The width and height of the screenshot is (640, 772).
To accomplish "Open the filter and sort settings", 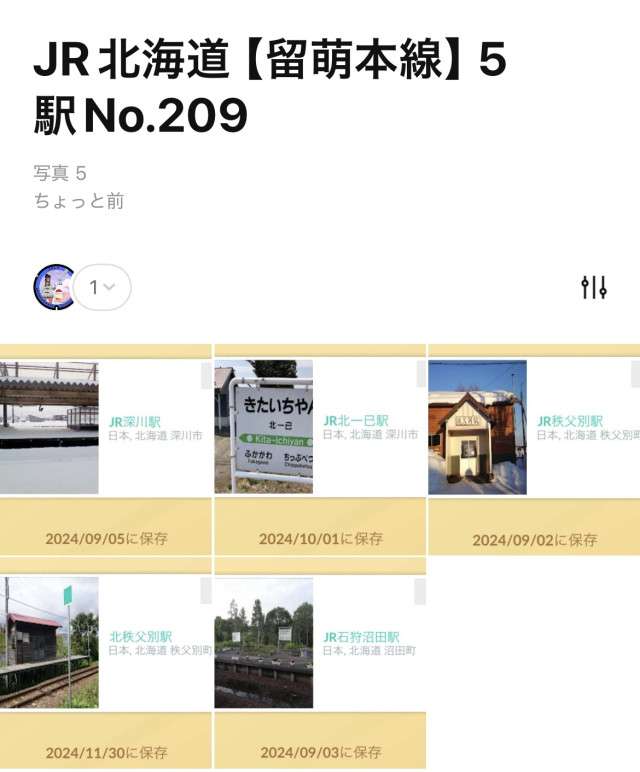I will (x=594, y=288).
